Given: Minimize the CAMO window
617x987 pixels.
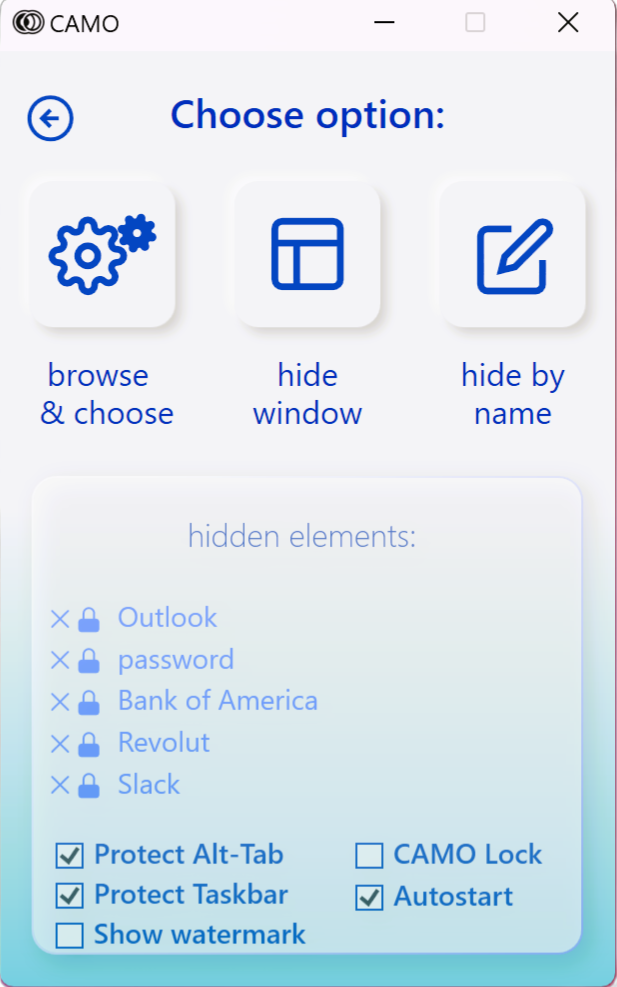Looking at the screenshot, I should pos(383,22).
